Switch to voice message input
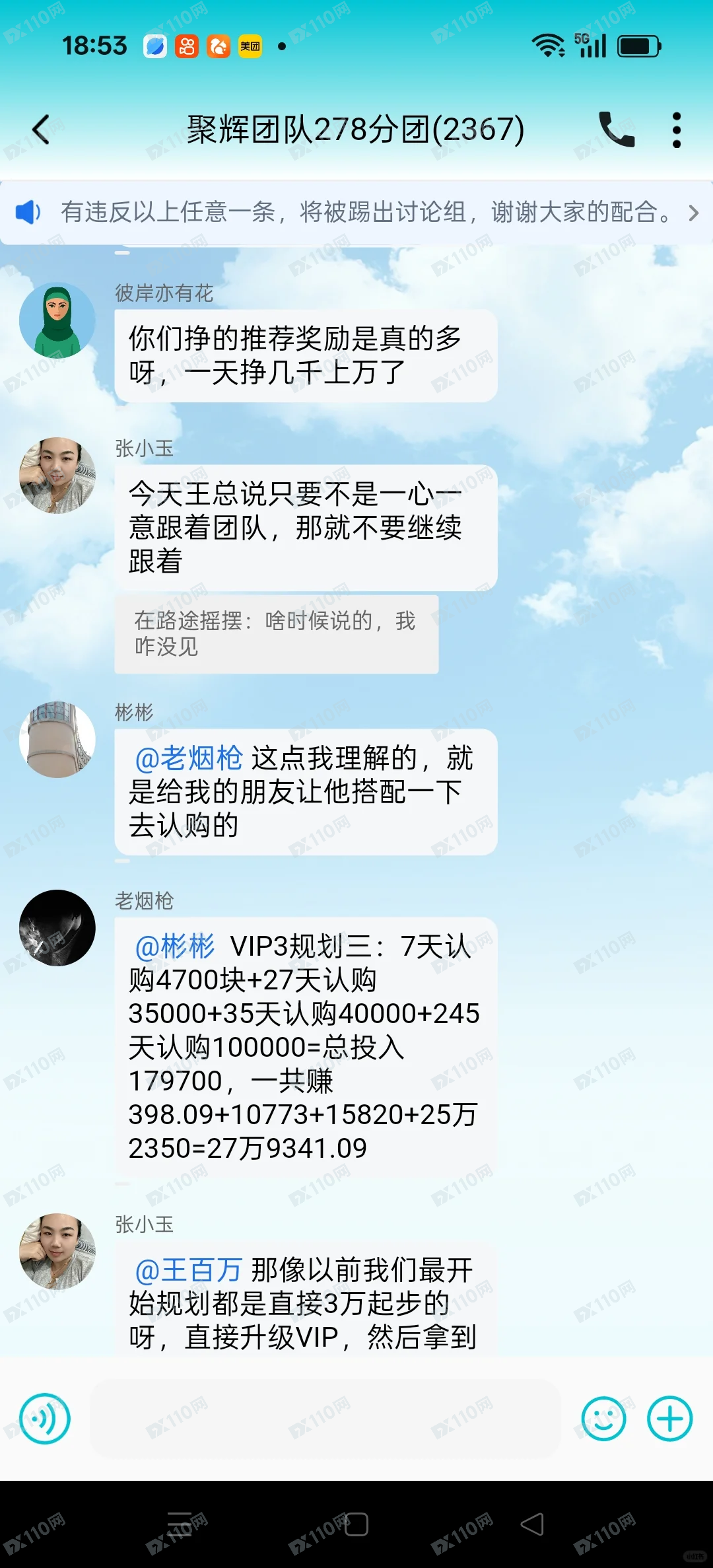The width and height of the screenshot is (713, 1568). pyautogui.click(x=45, y=1419)
